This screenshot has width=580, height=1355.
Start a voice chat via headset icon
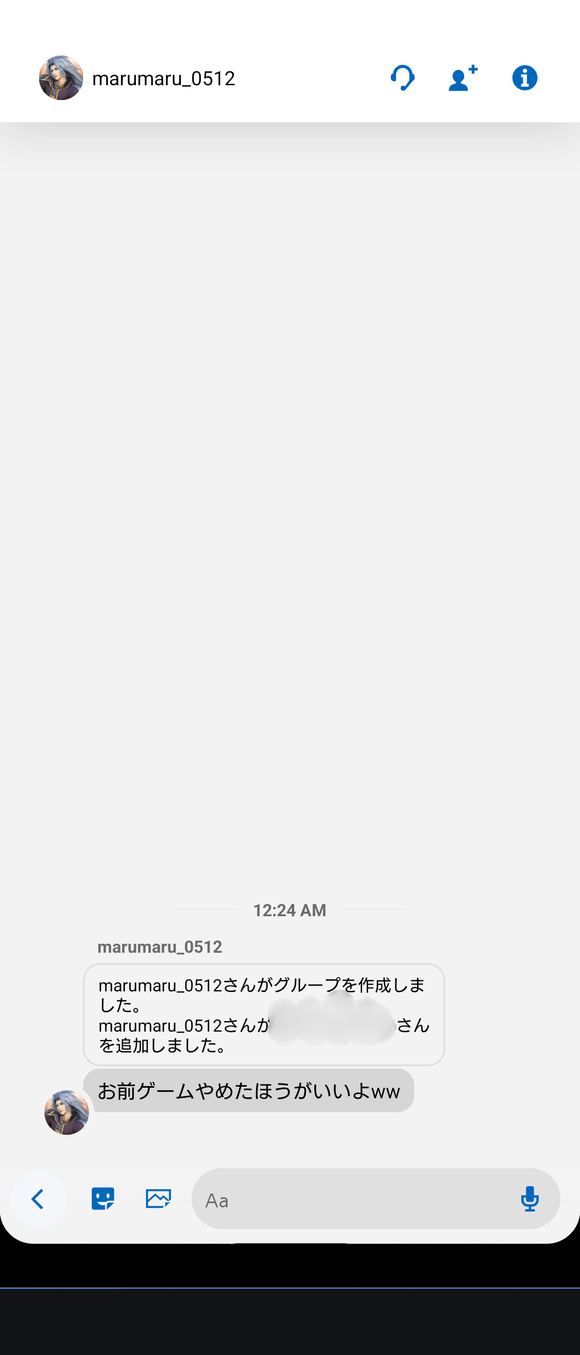coord(403,78)
